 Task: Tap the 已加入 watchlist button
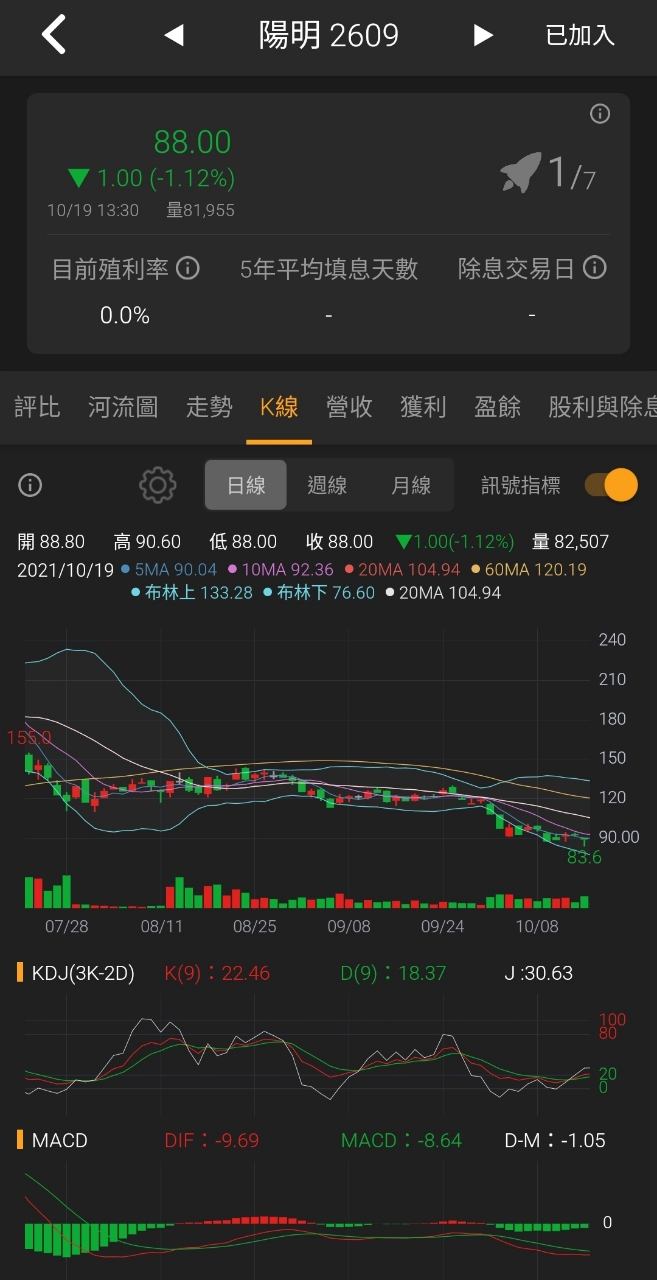580,36
